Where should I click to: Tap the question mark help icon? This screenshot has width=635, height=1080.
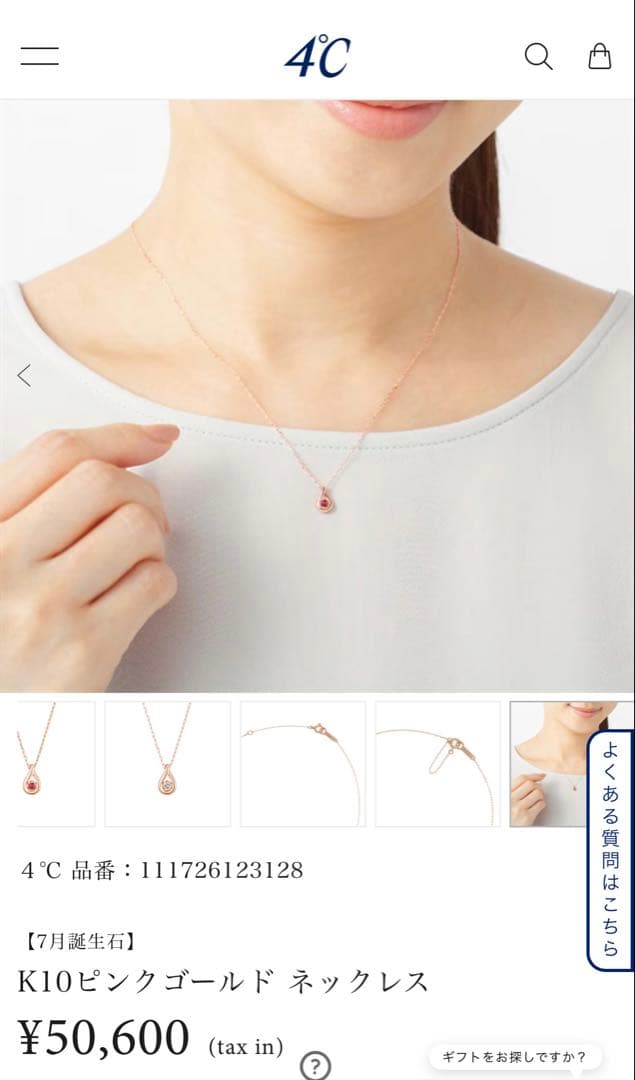click(x=315, y=1066)
